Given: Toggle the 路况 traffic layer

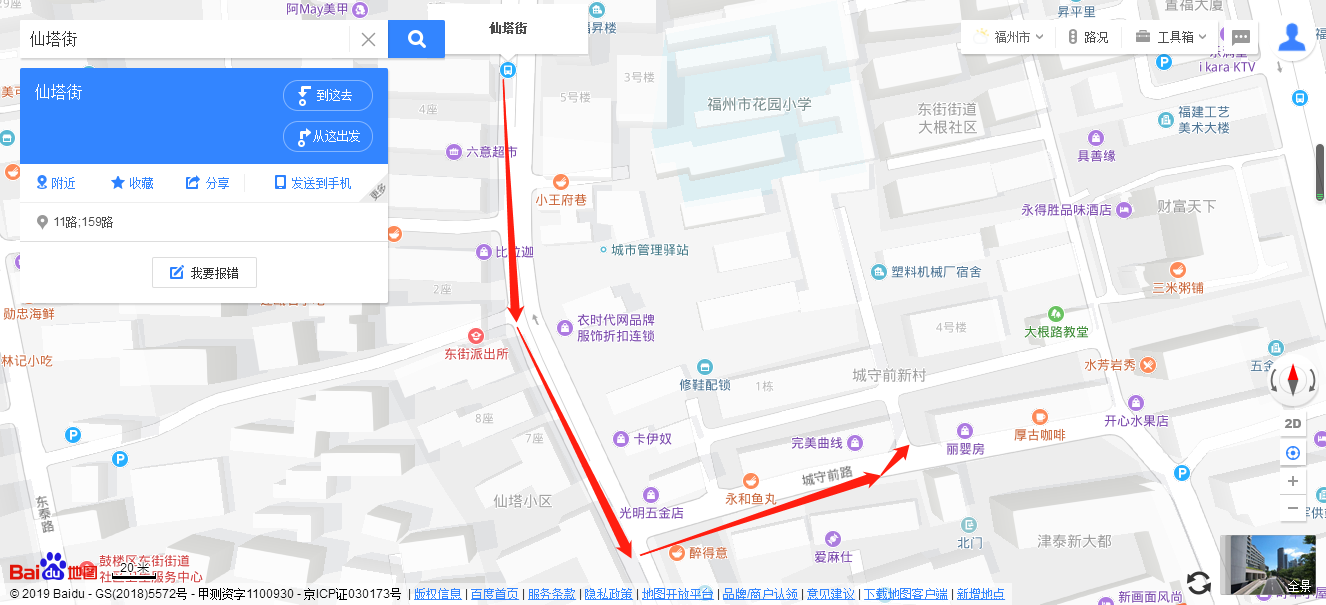Looking at the screenshot, I should pyautogui.click(x=1088, y=37).
